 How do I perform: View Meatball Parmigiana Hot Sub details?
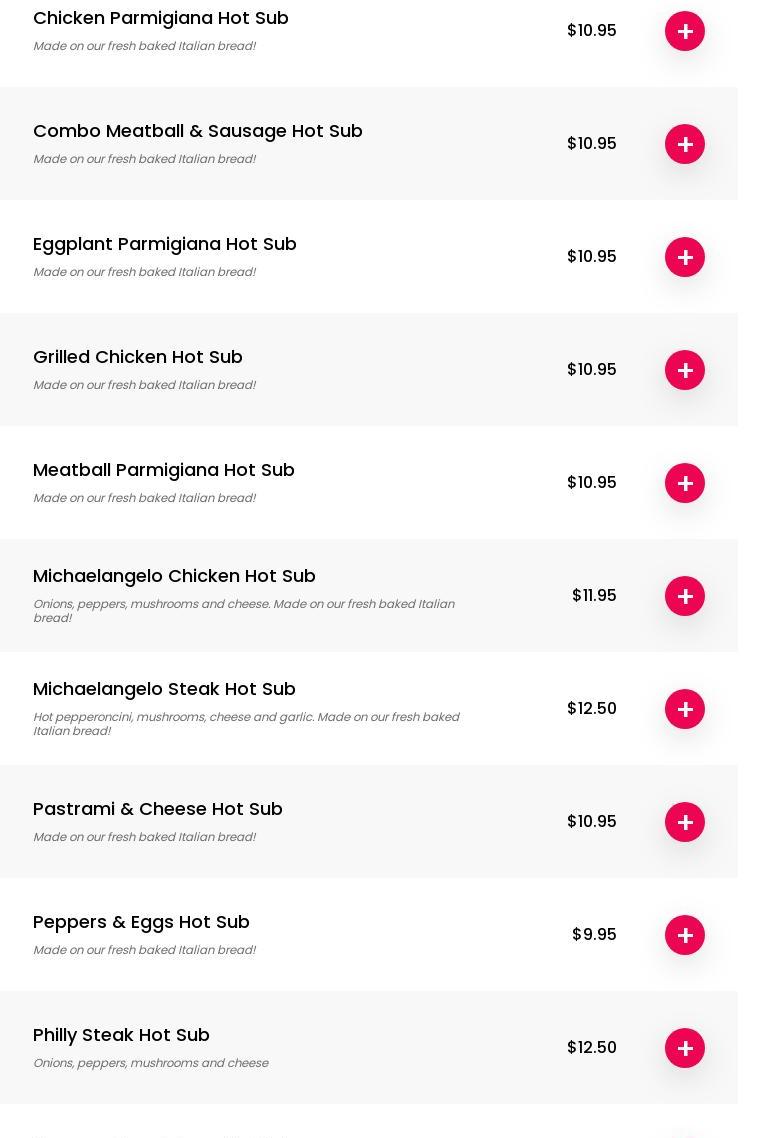coord(164,470)
